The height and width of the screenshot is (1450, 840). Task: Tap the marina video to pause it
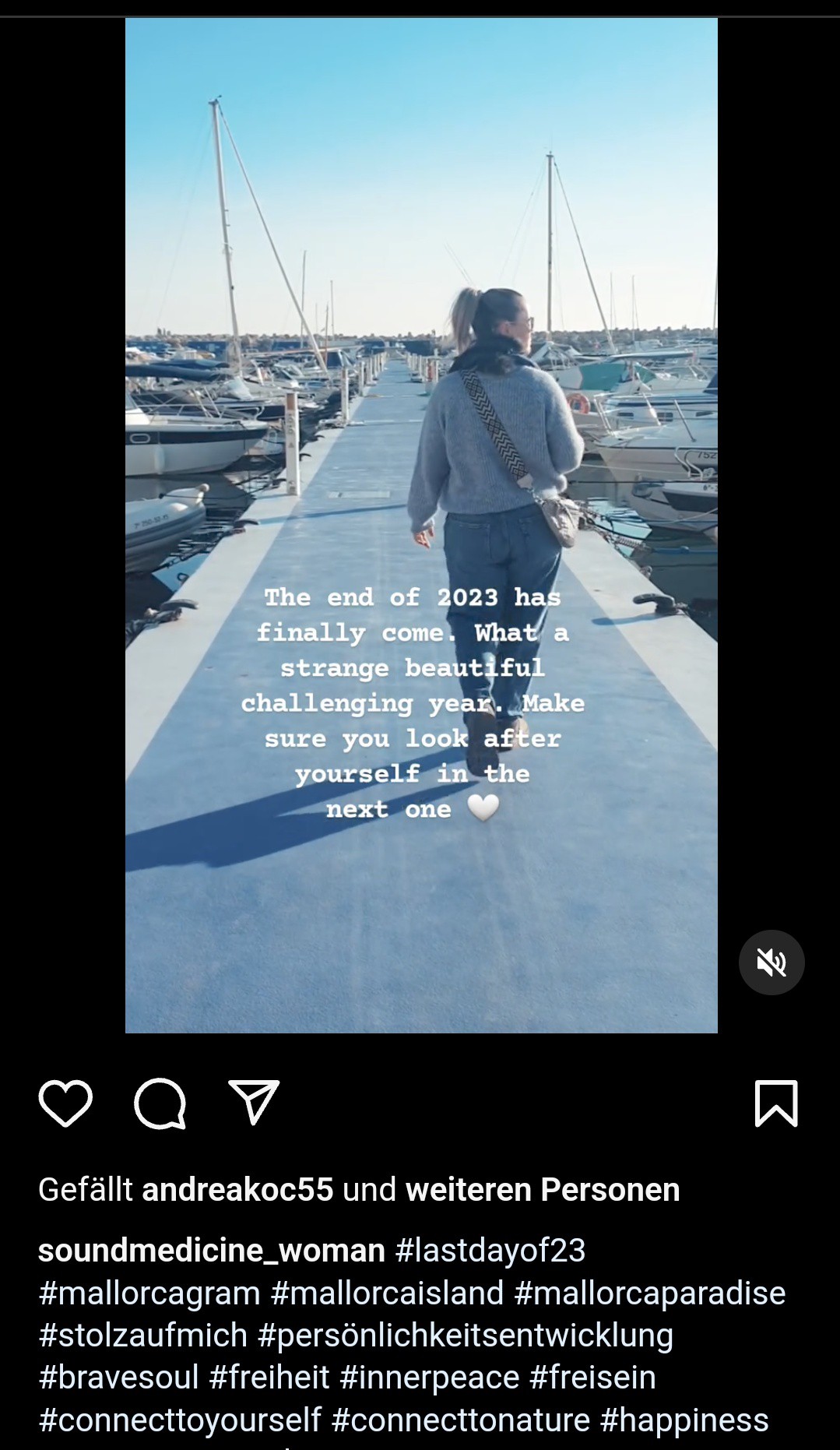pyautogui.click(x=421, y=525)
